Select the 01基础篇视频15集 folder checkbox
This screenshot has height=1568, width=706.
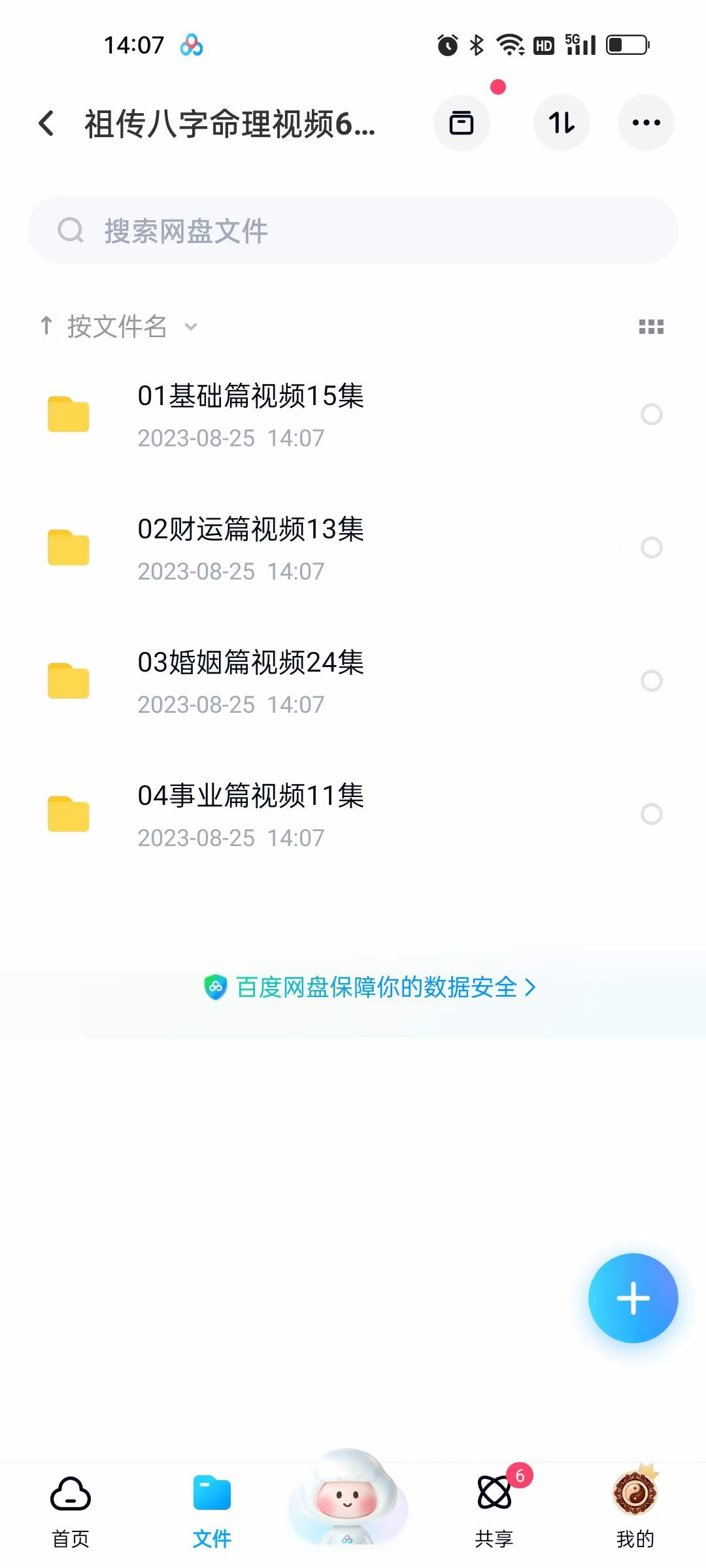(652, 415)
